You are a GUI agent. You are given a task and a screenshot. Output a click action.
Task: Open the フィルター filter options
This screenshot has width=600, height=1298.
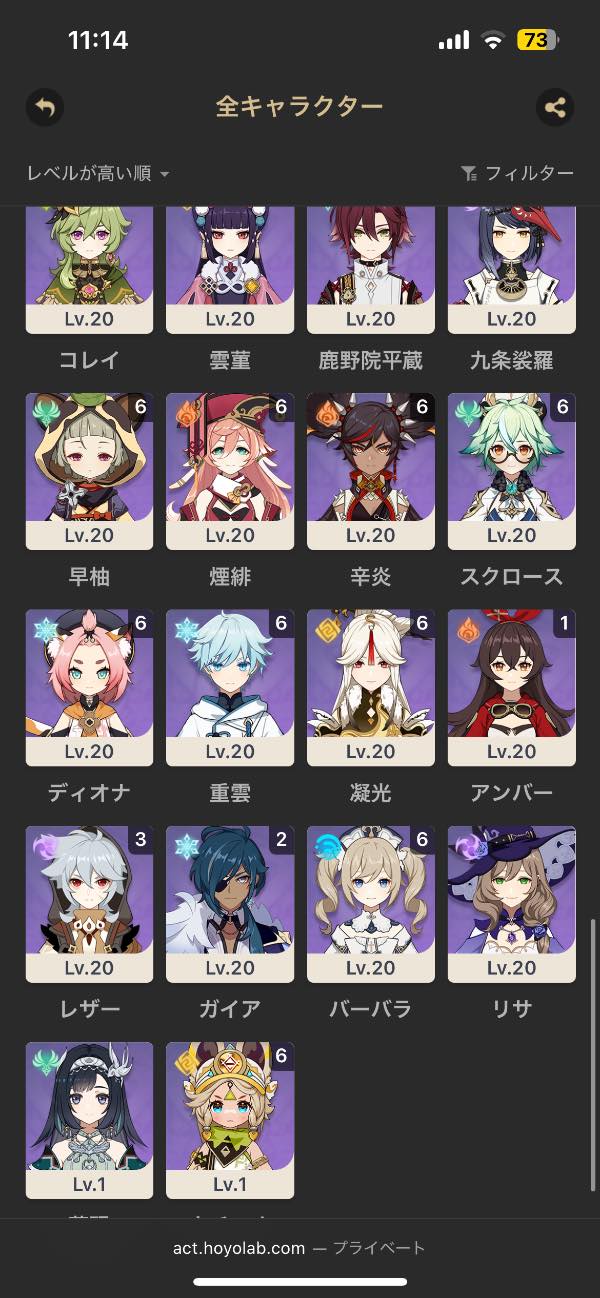[x=517, y=174]
